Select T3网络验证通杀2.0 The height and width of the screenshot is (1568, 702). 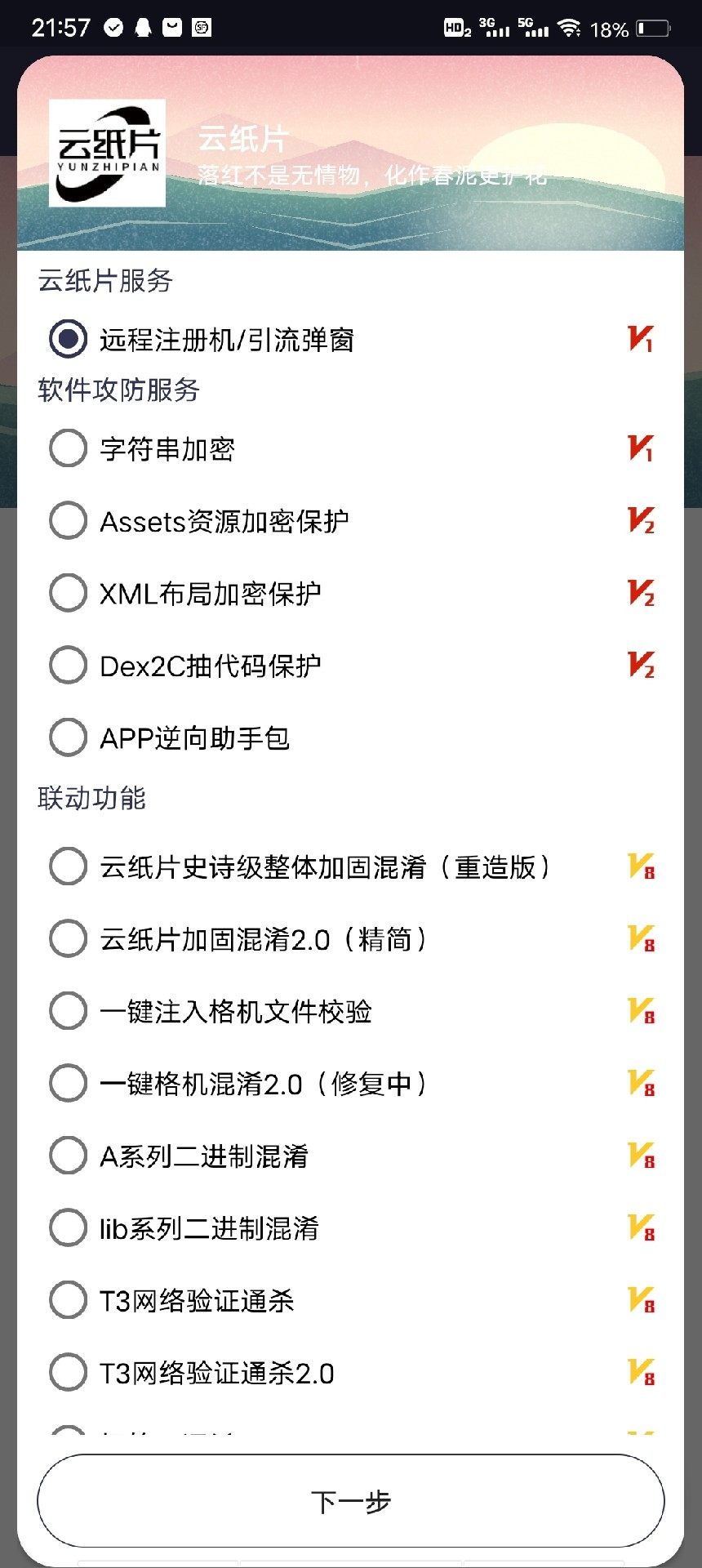pyautogui.click(x=69, y=1373)
